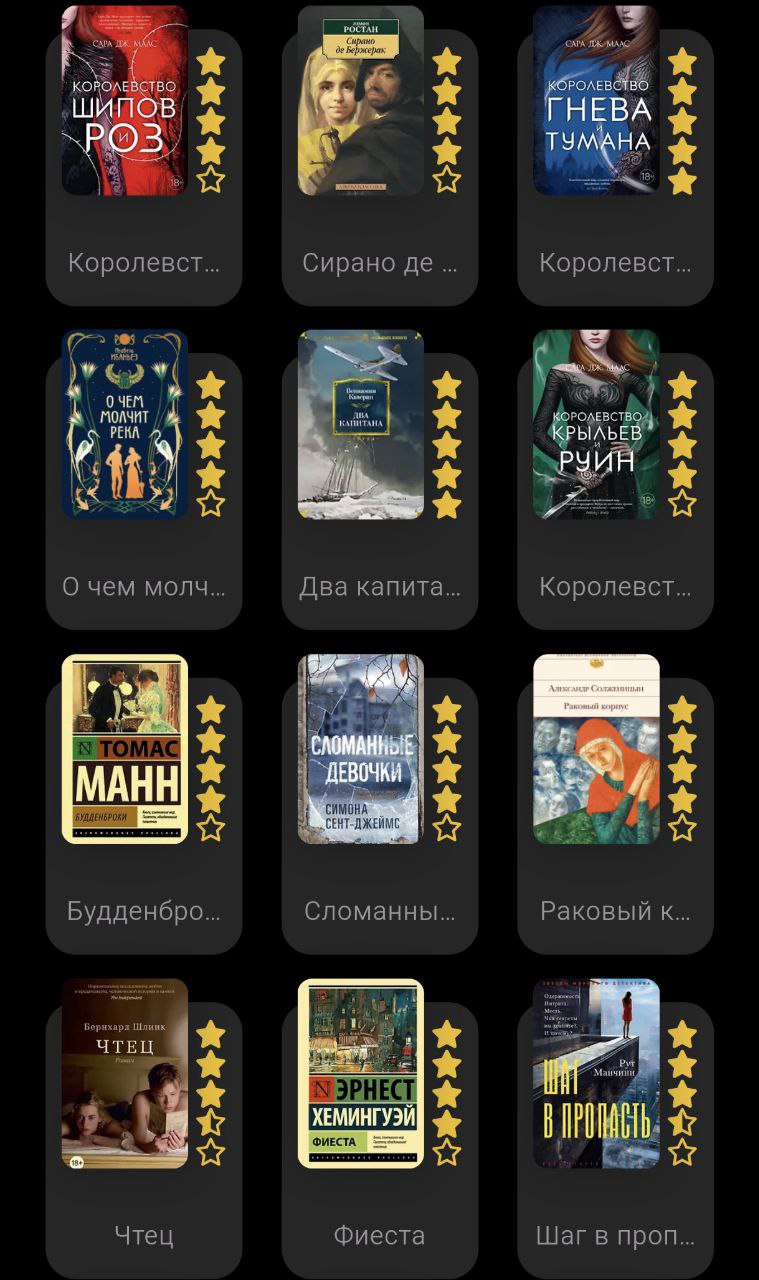
Task: Open Раковый корпус by Солженицын
Action: 596,749
